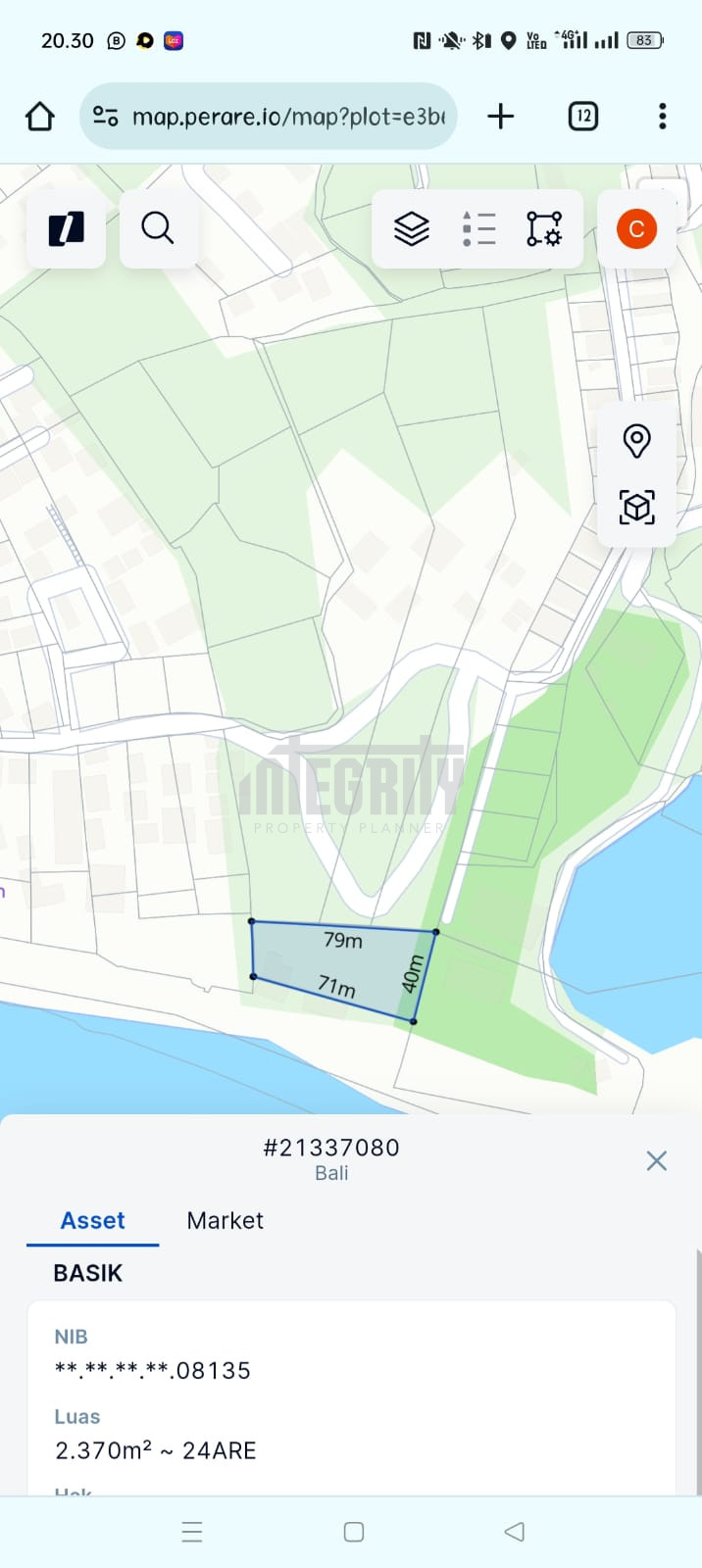Open the list legend view
This screenshot has height=1568, width=702.
(x=478, y=229)
